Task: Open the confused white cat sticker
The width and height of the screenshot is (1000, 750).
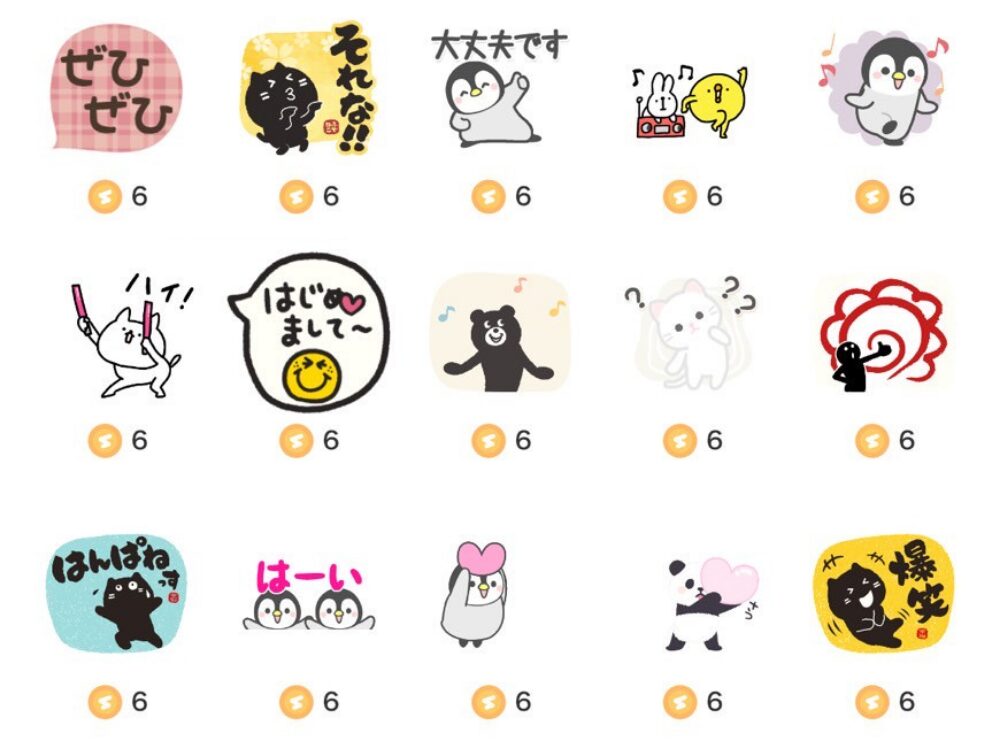Action: [690, 335]
